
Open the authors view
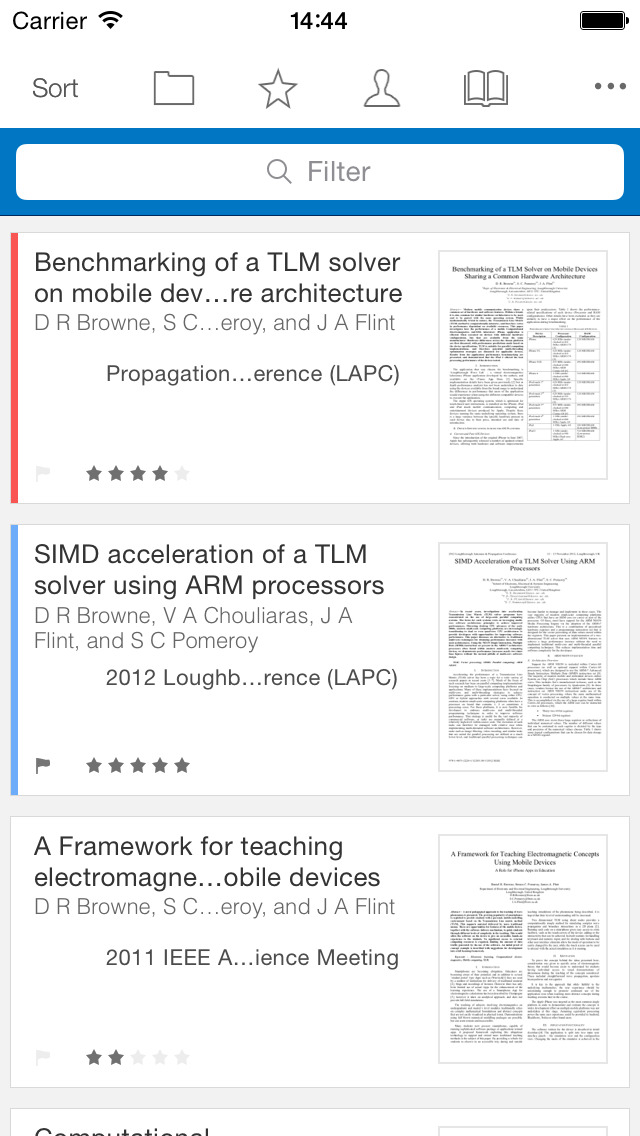(381, 88)
